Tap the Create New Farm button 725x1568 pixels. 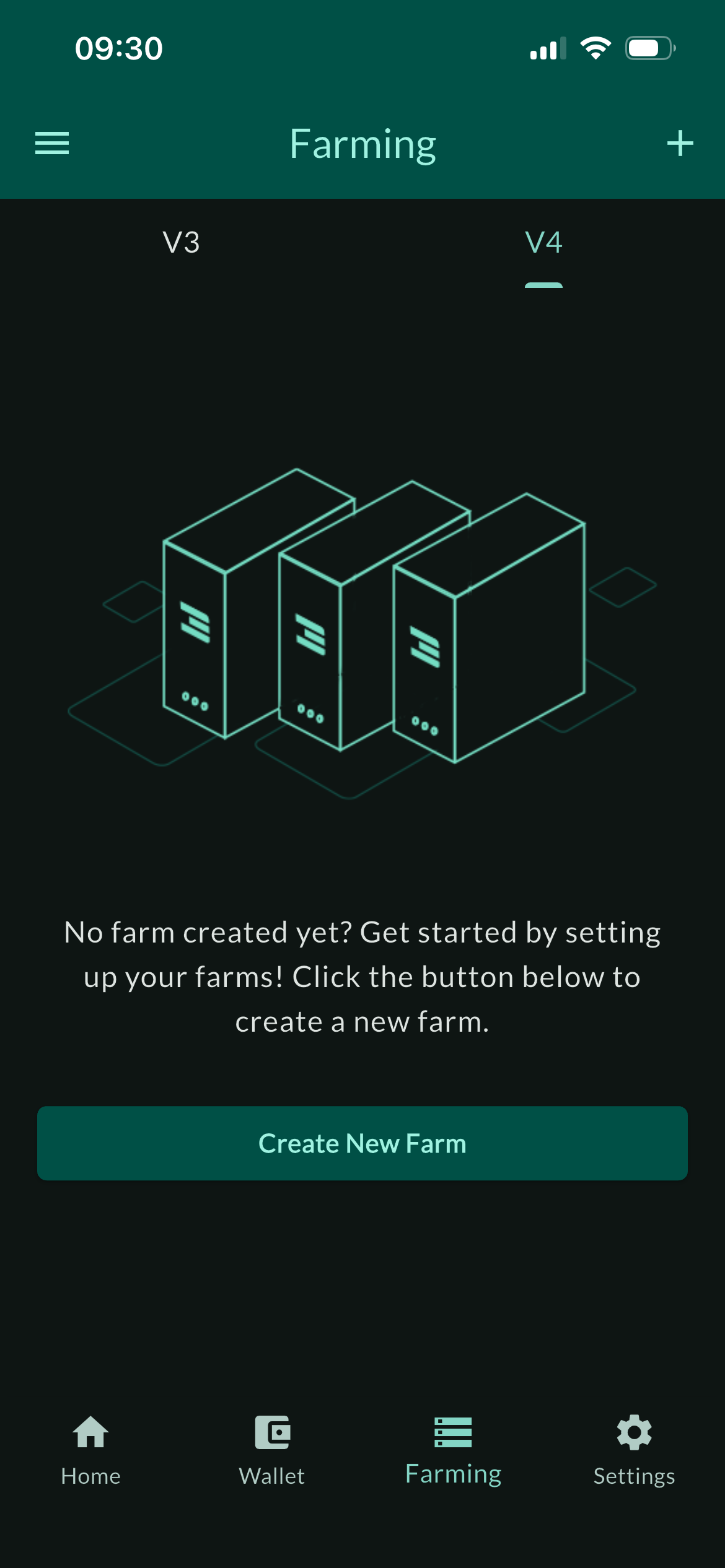tap(362, 1143)
